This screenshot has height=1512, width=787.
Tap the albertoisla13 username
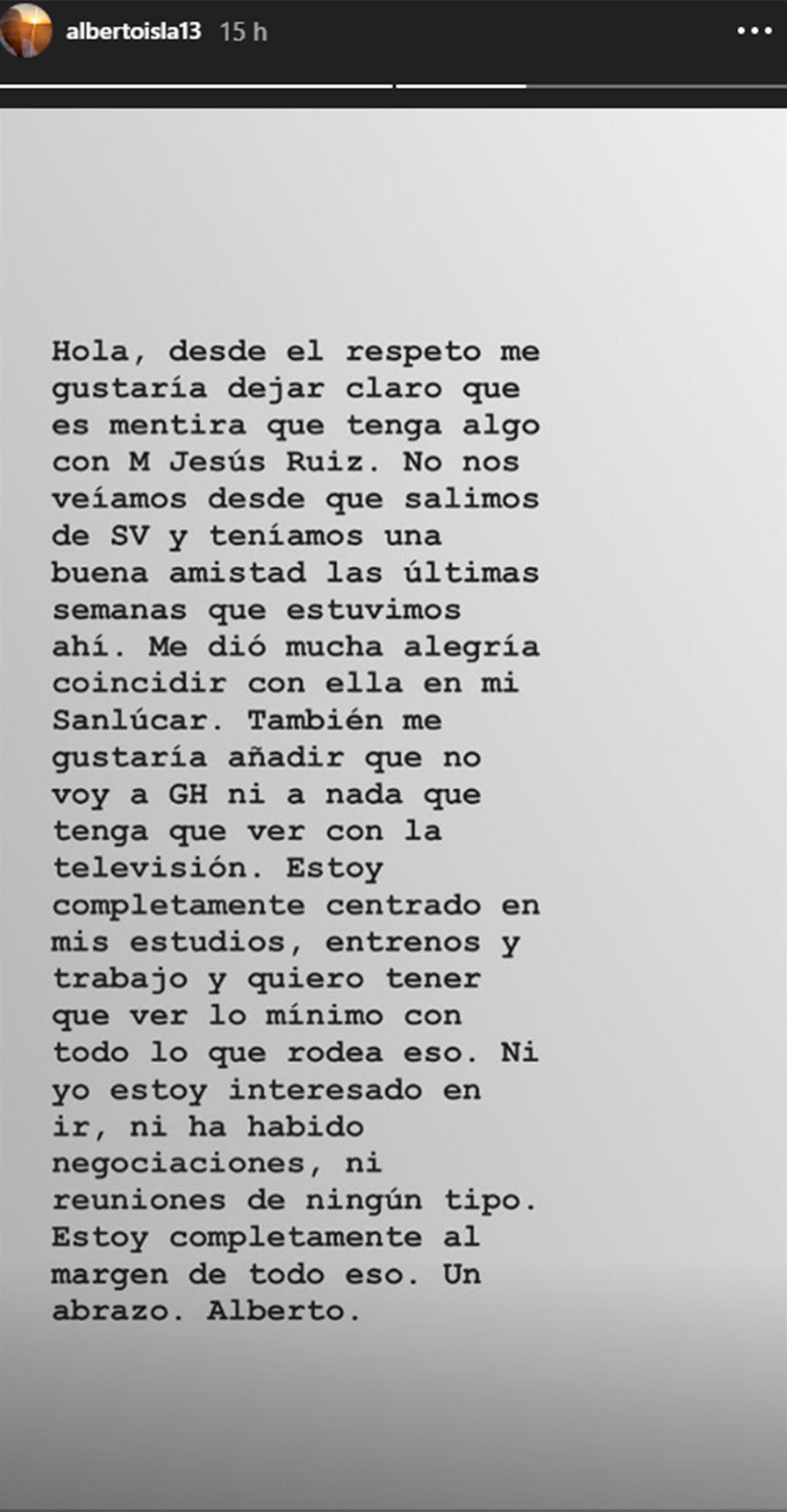coord(133,32)
